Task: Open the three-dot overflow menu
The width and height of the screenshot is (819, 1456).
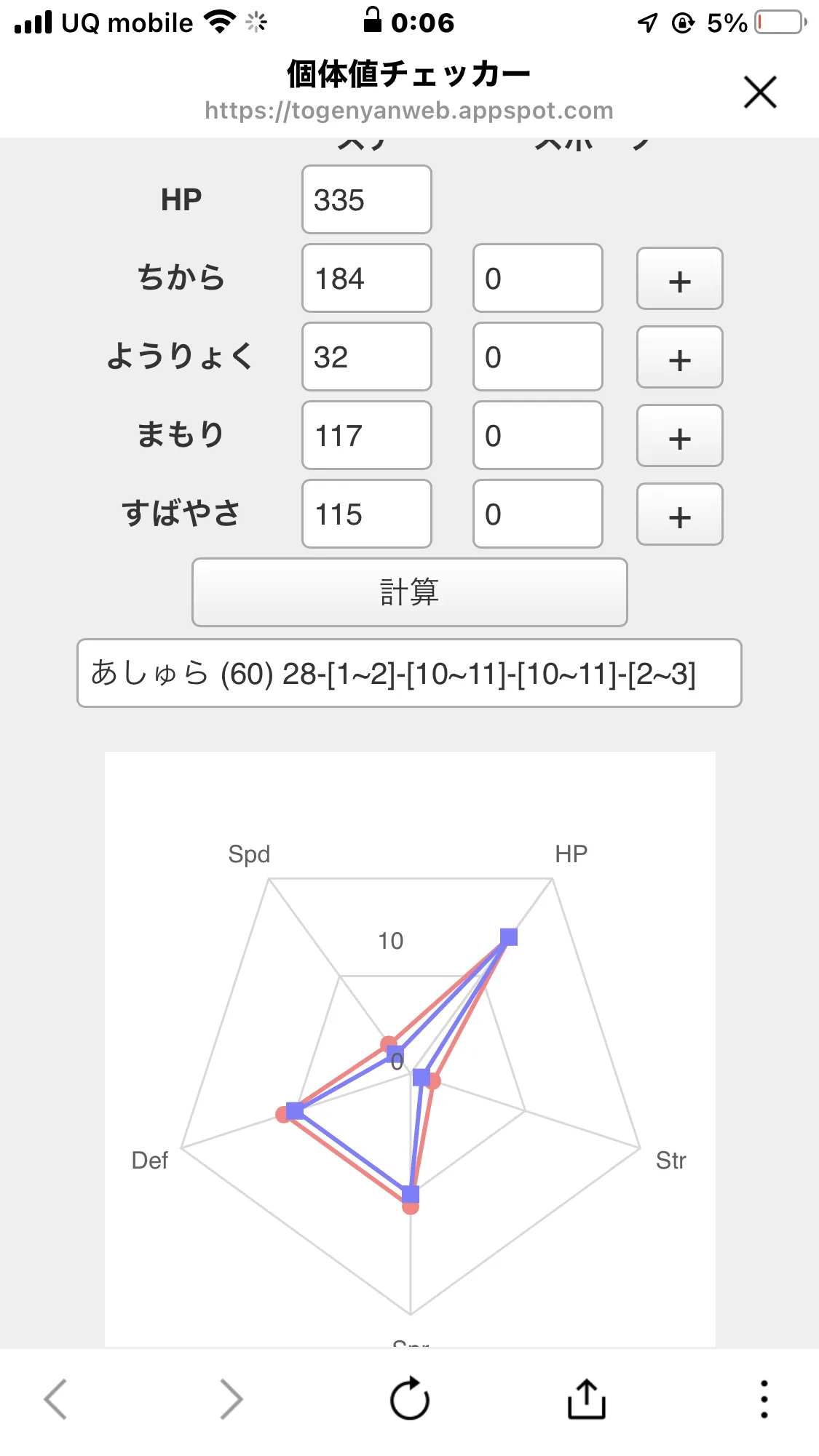Action: tap(764, 1399)
